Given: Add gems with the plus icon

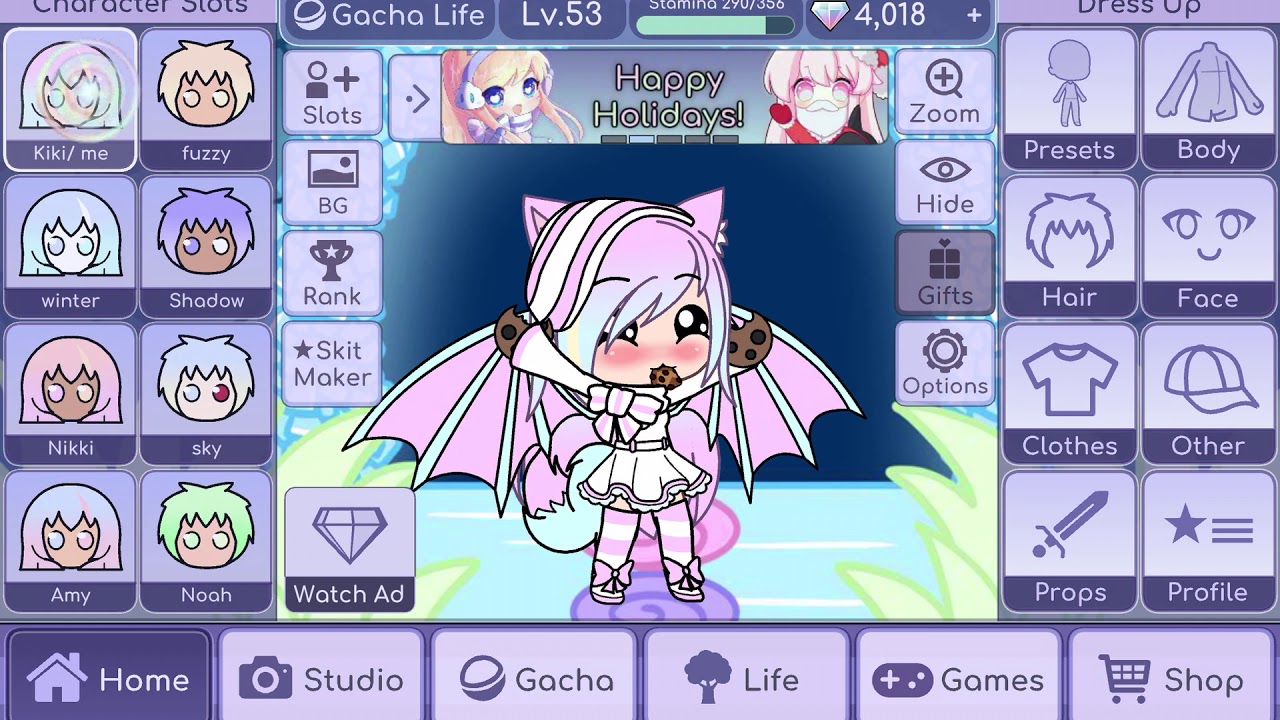Looking at the screenshot, I should (974, 15).
